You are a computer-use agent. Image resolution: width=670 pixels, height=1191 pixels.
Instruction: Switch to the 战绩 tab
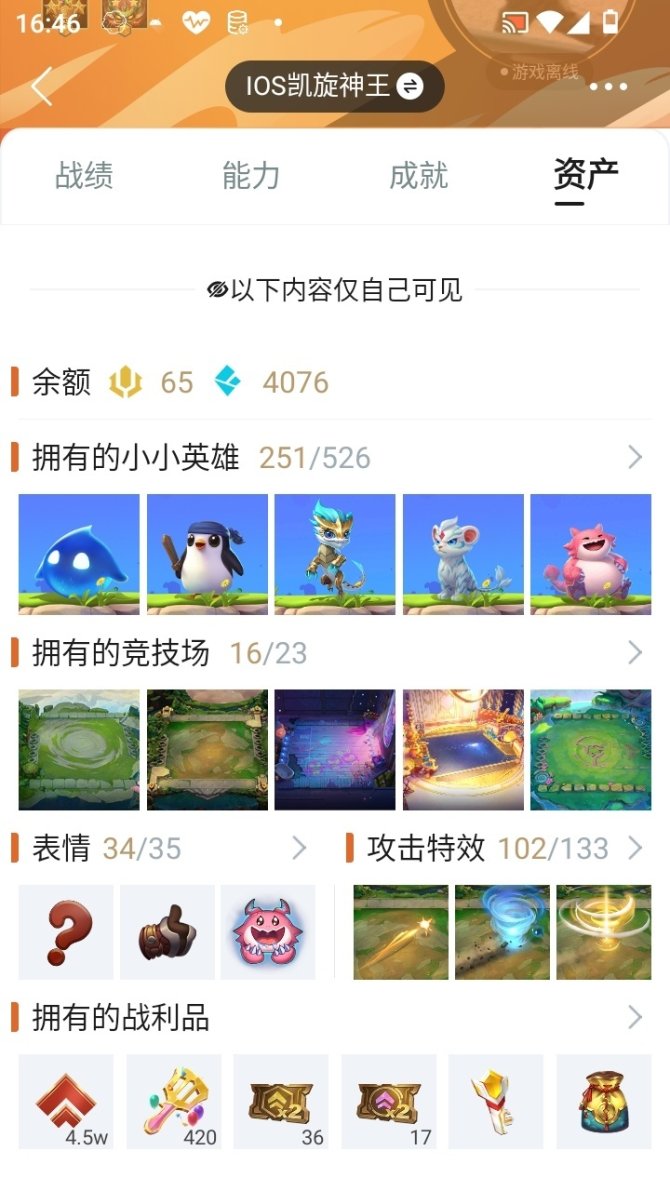(x=84, y=176)
